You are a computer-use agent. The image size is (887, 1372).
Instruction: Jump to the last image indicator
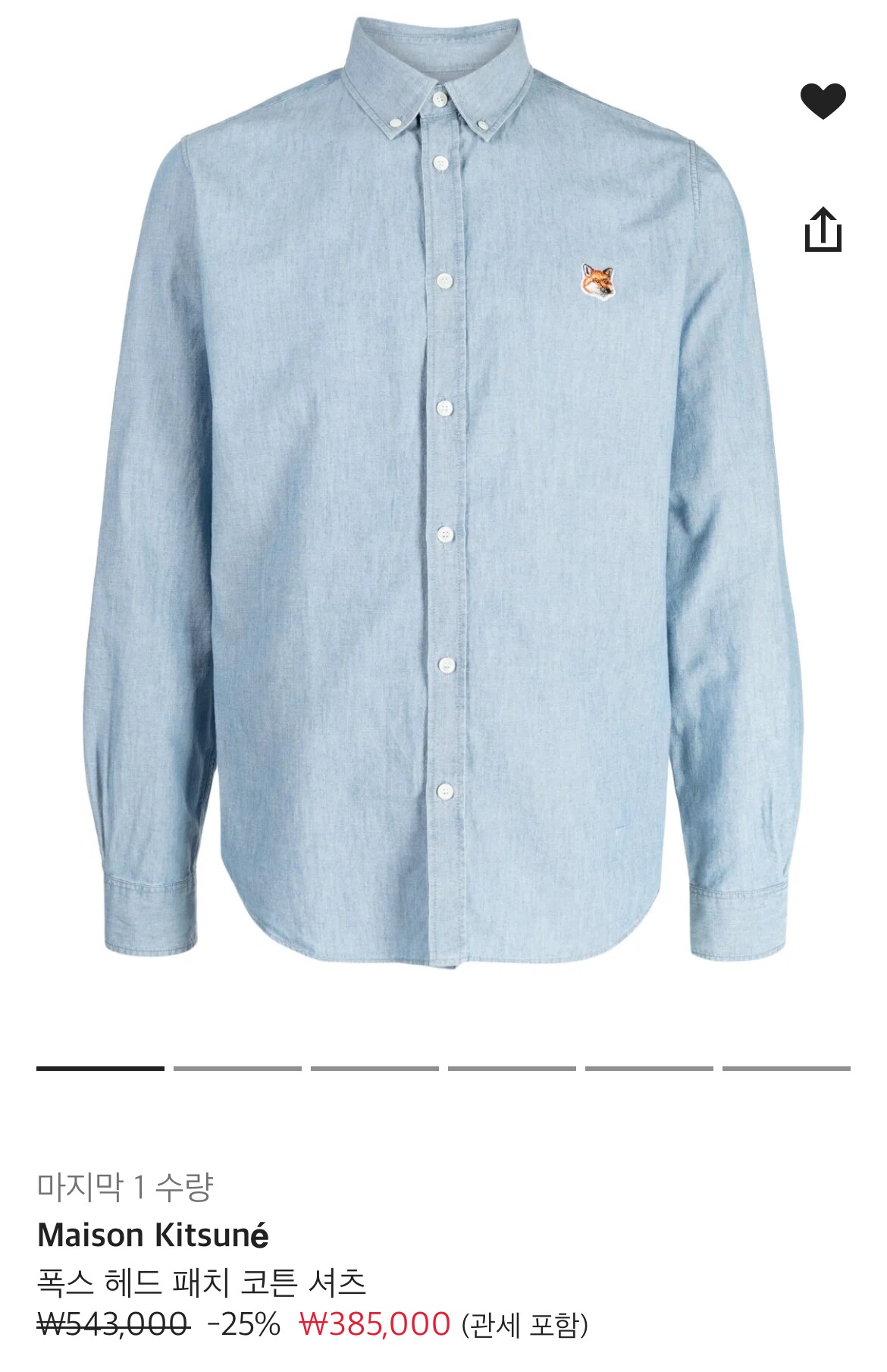click(x=785, y=1068)
